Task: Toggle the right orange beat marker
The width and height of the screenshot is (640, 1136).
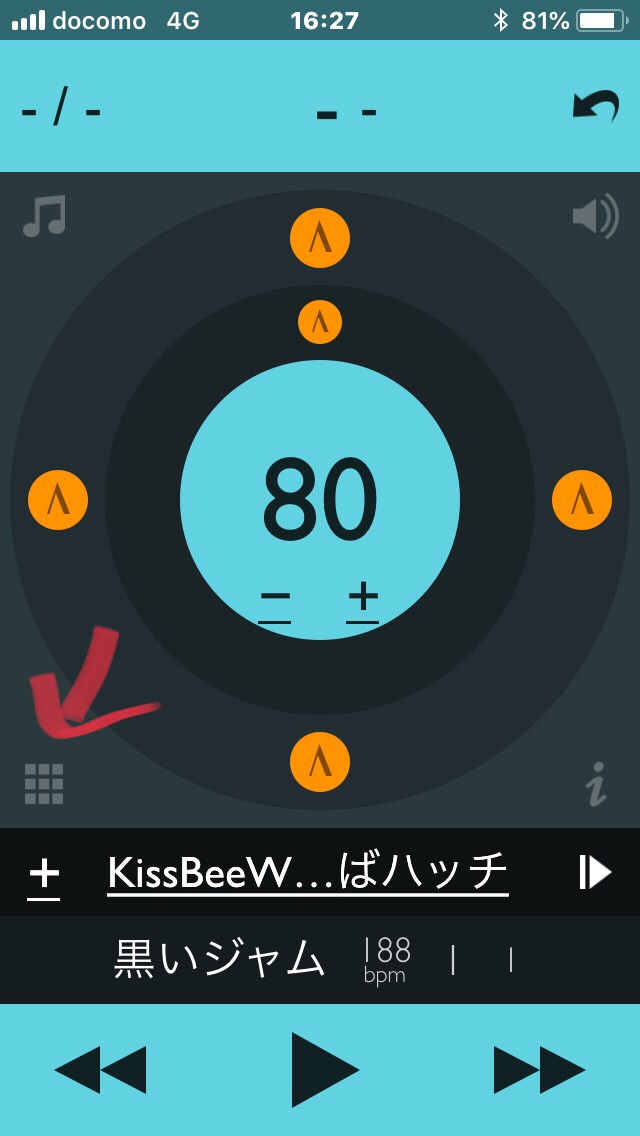Action: pos(582,499)
